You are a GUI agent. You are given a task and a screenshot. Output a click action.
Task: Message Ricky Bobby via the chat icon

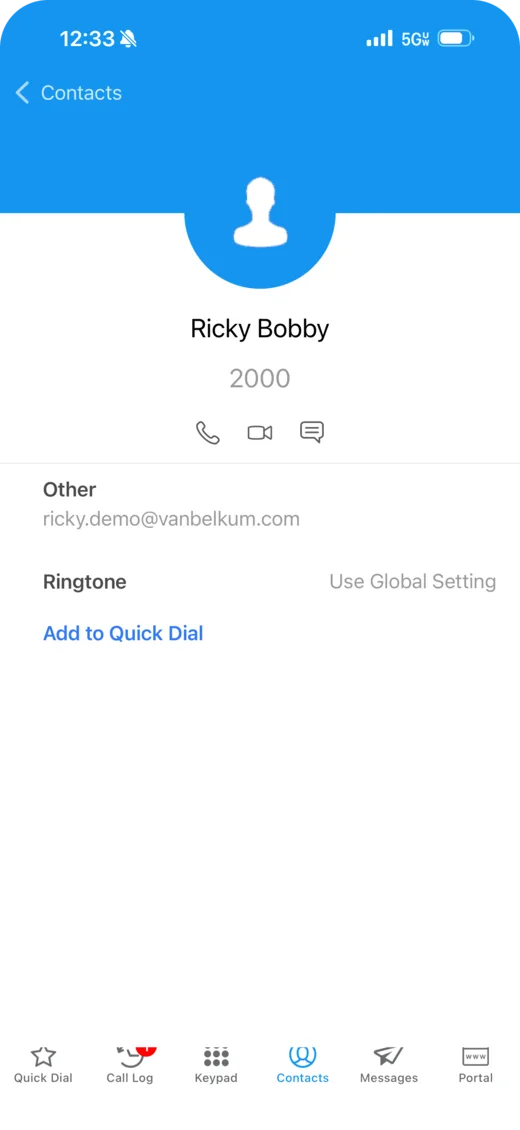[312, 432]
